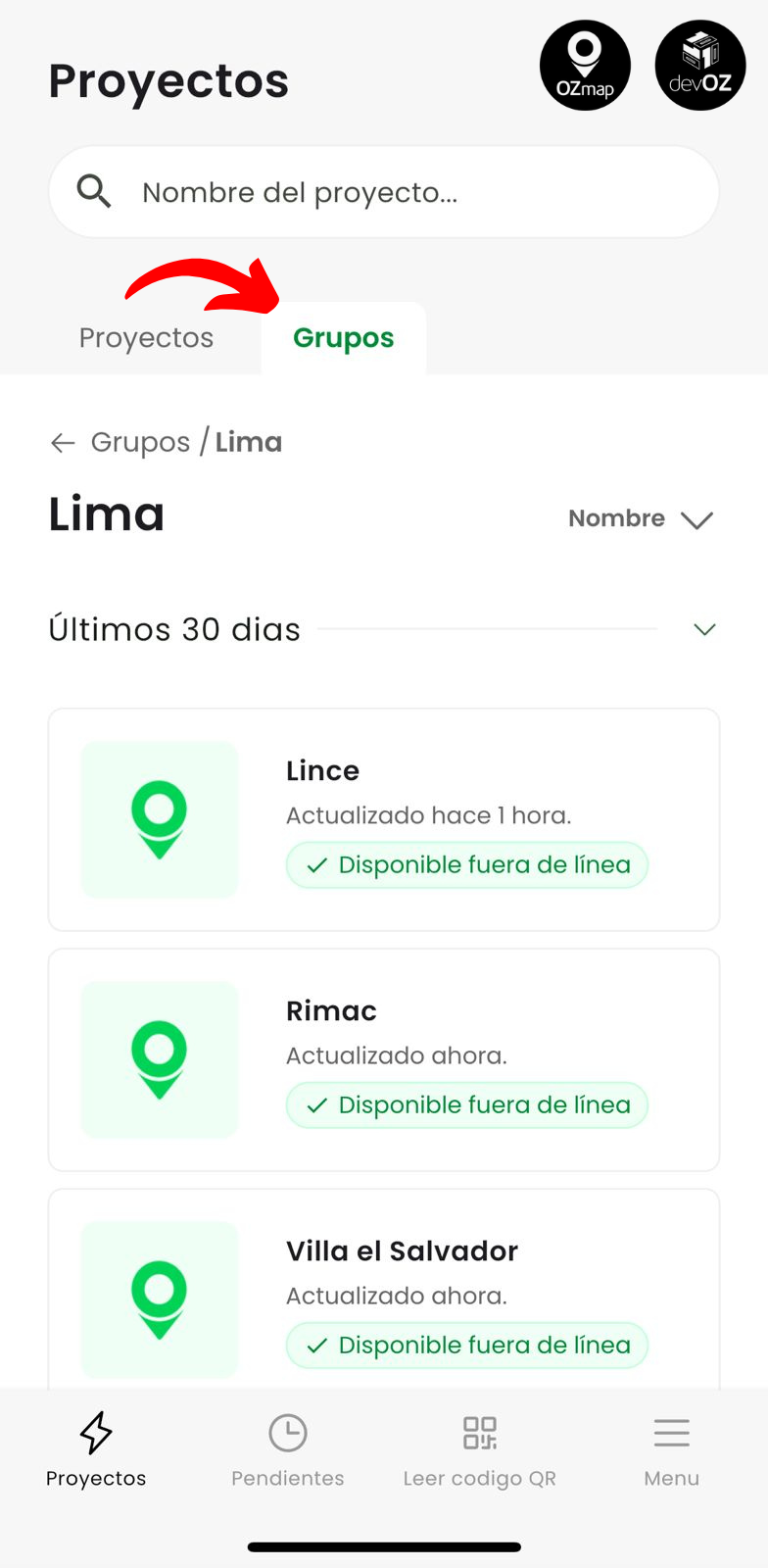
Task: Go back to Grupos via back arrow
Action: pos(63,443)
